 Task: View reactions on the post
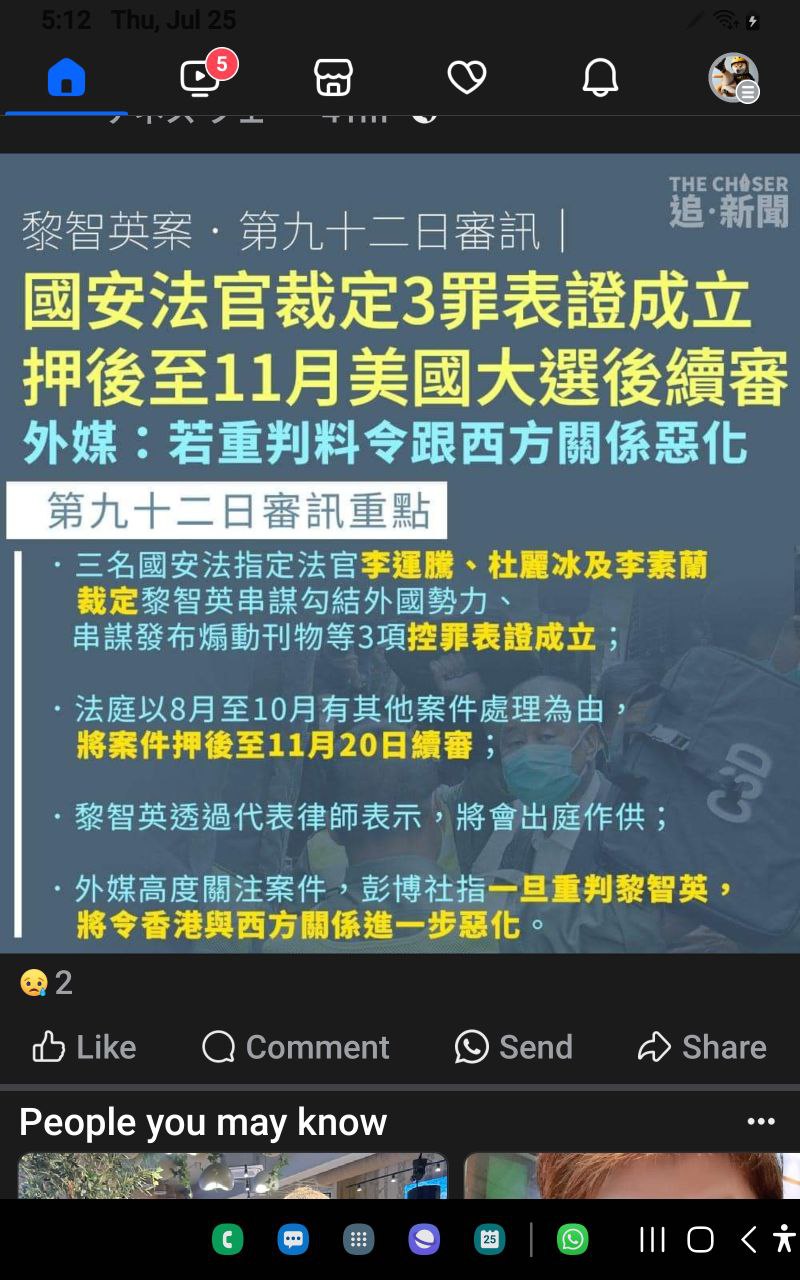[x=47, y=982]
